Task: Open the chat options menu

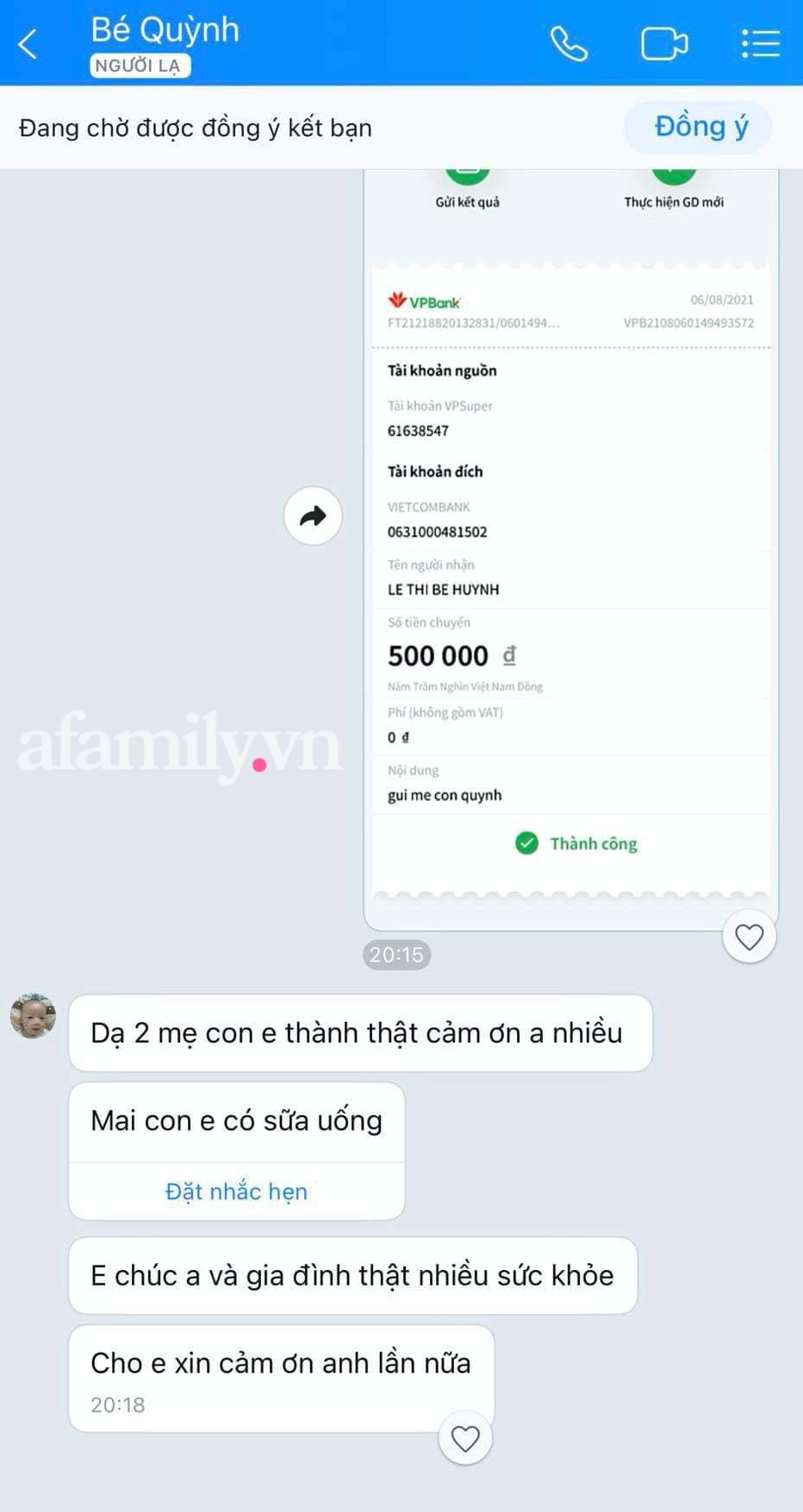Action: pos(760,43)
